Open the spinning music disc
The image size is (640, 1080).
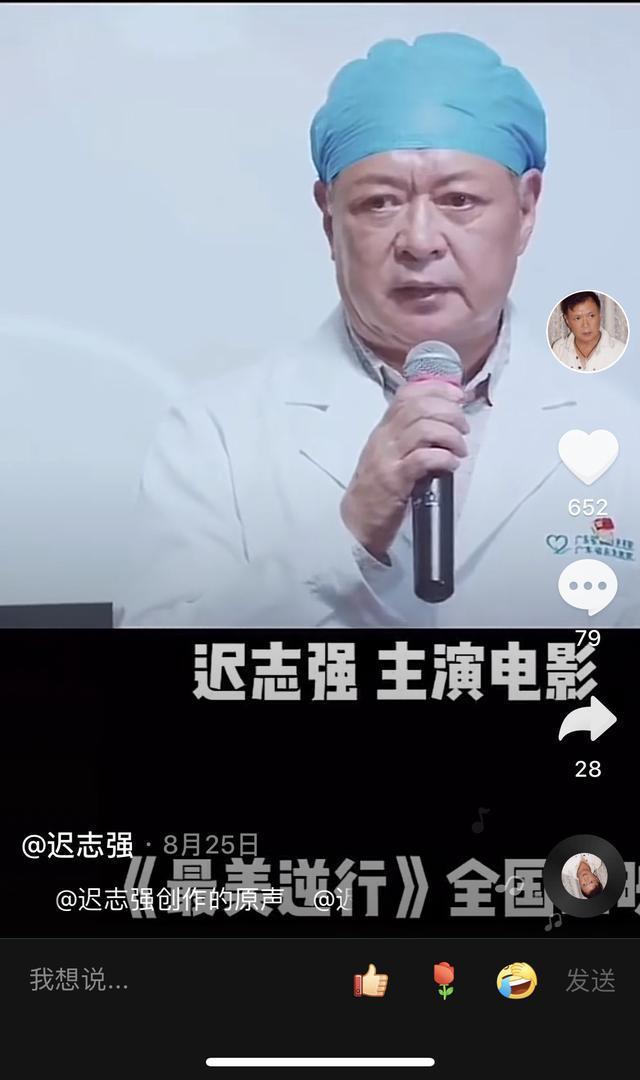pos(584,875)
